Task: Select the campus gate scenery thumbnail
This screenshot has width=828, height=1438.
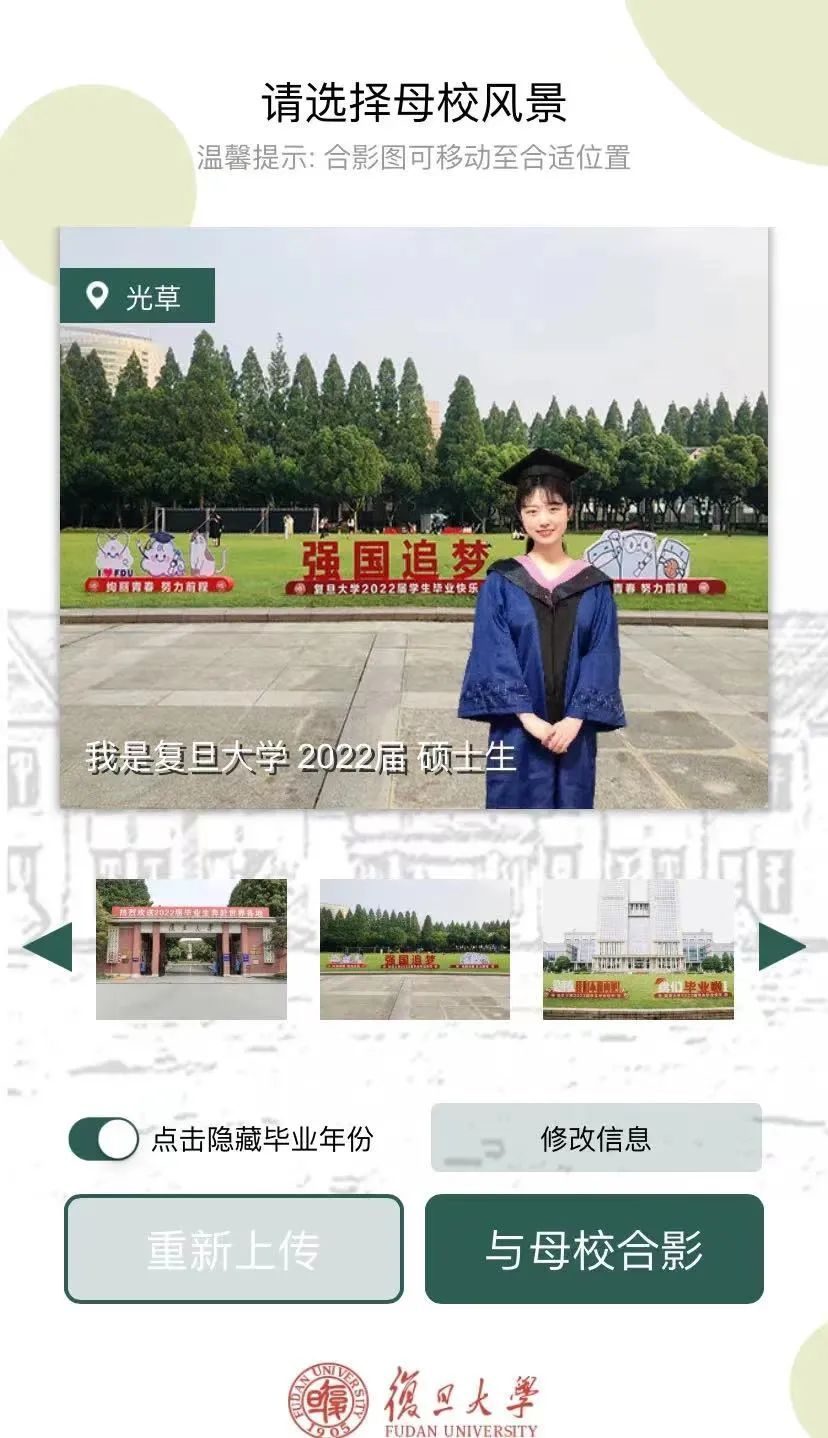Action: tap(191, 949)
